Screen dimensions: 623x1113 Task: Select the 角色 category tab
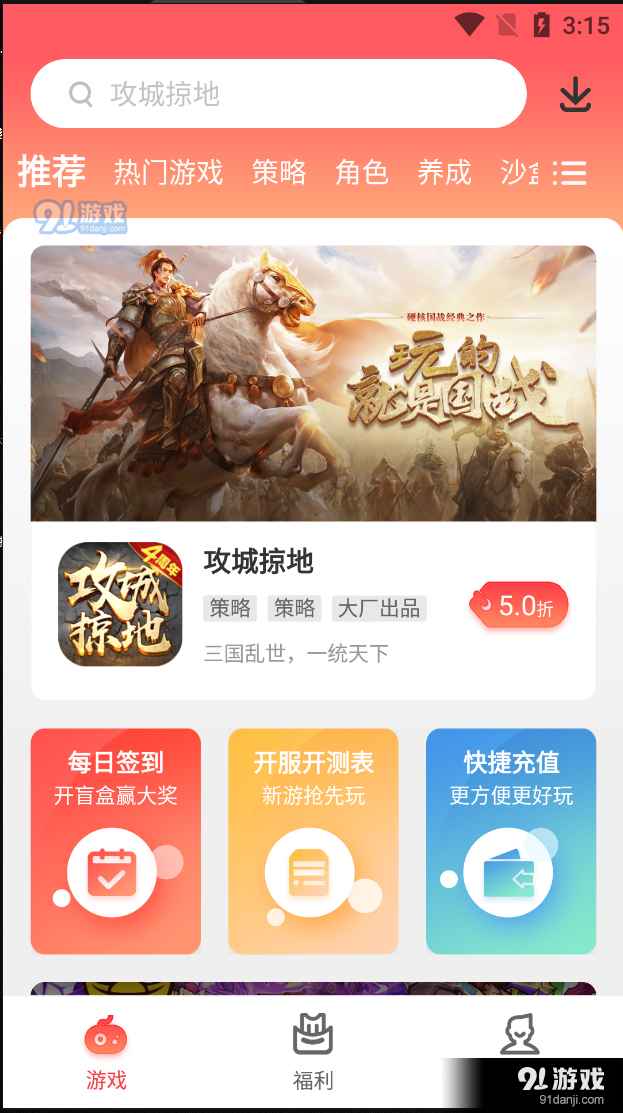coord(361,173)
